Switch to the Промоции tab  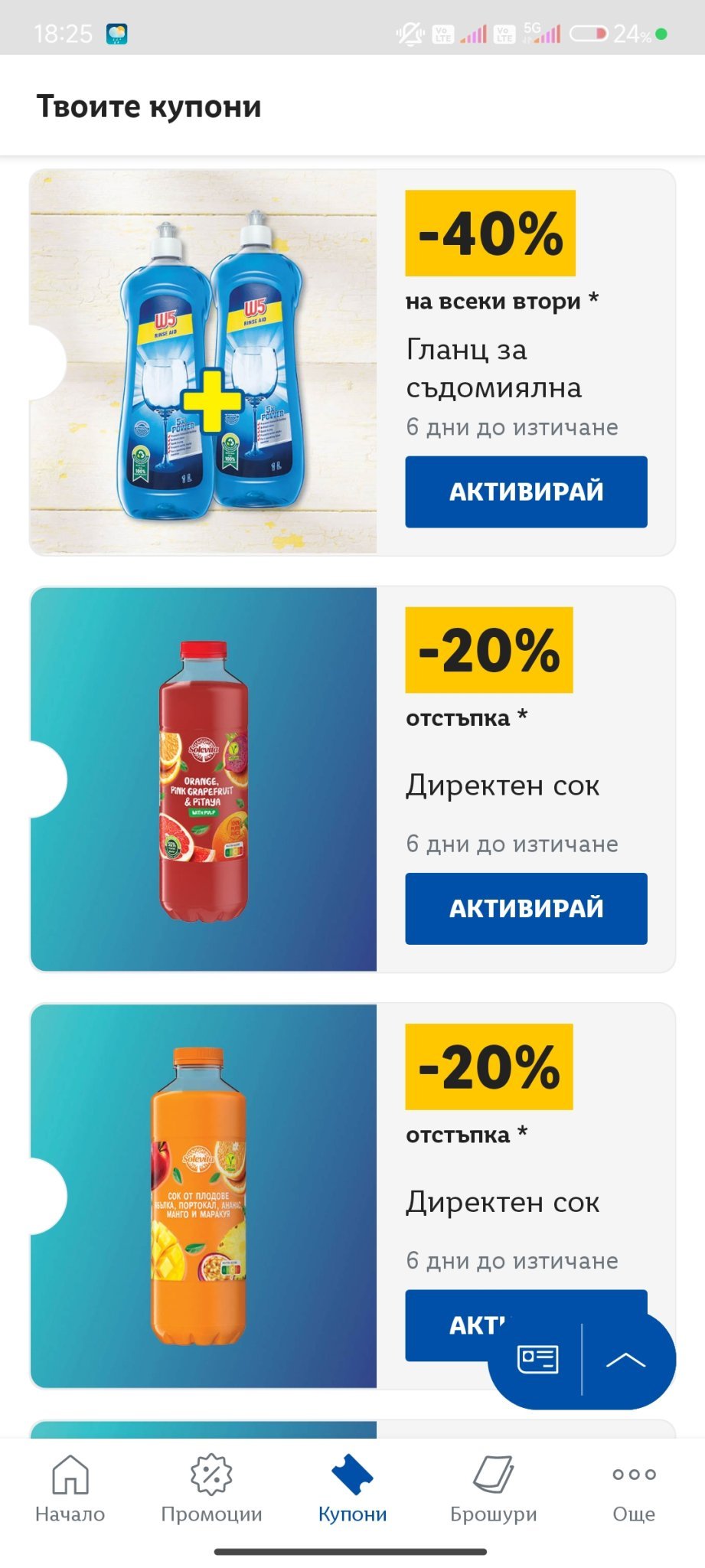pos(211,1488)
